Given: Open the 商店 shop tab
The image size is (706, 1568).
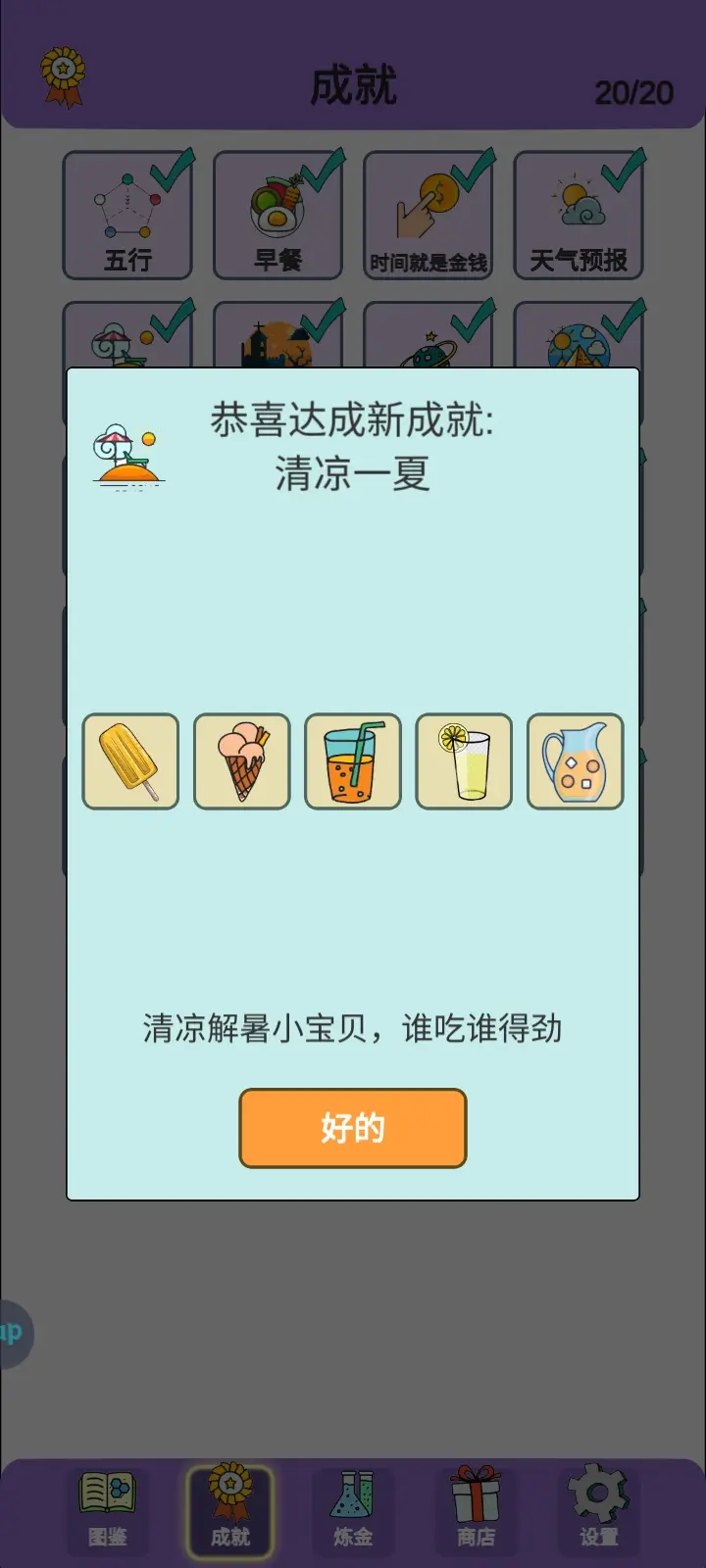Looking at the screenshot, I should tap(476, 1509).
